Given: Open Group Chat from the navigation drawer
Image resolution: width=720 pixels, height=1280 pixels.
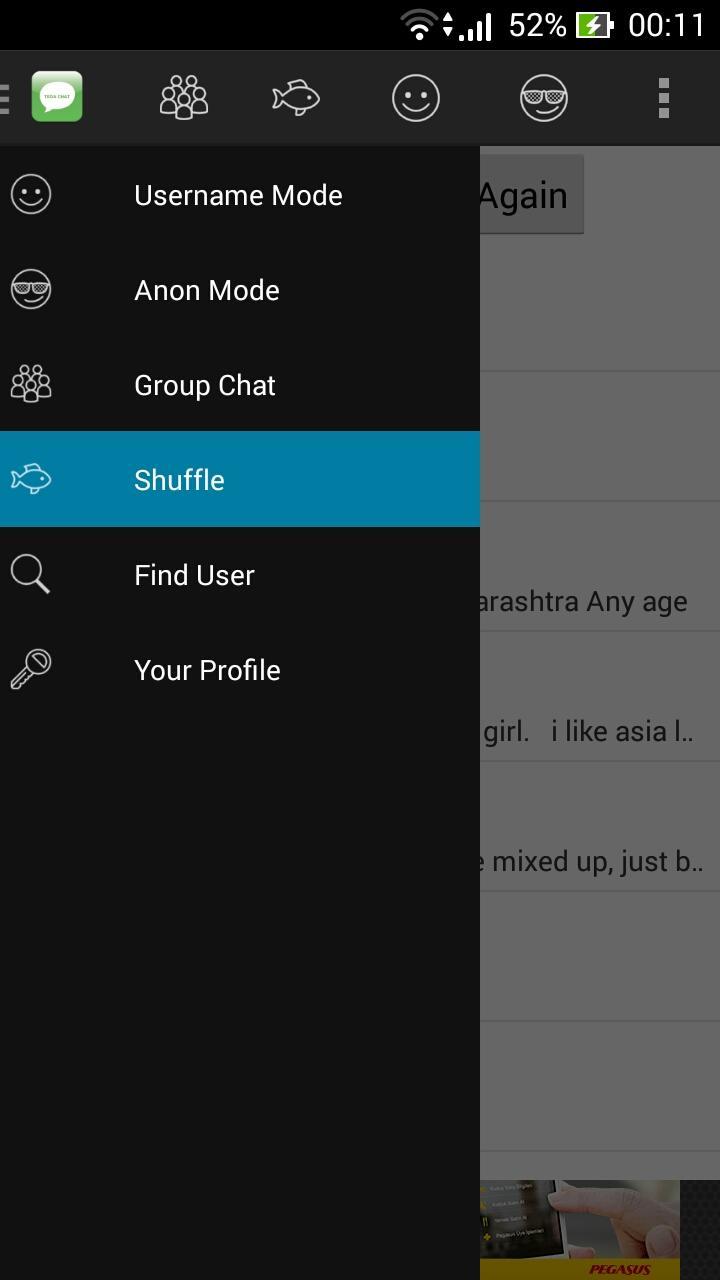Looking at the screenshot, I should pos(204,384).
